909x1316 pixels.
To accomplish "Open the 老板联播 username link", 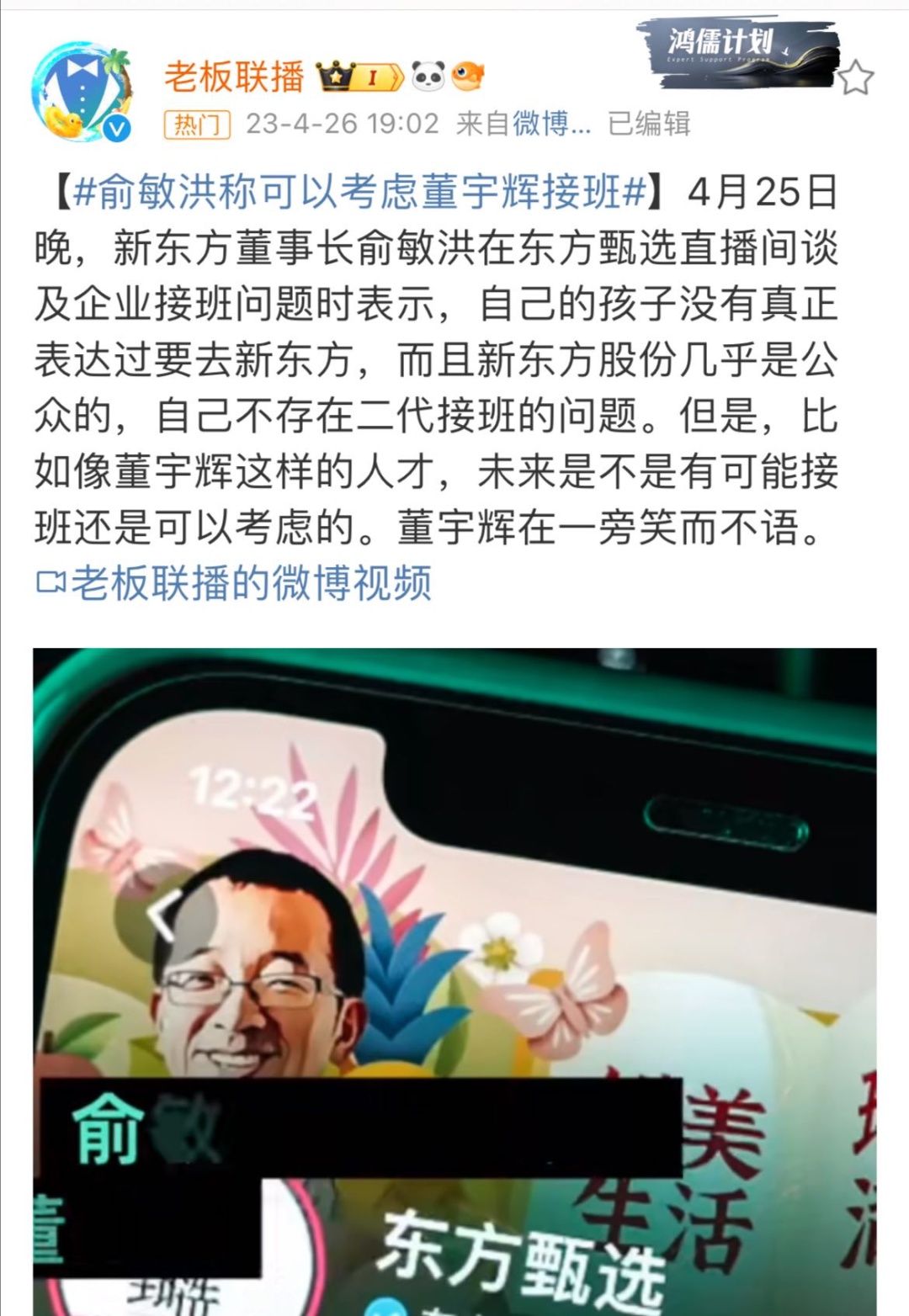I will click(234, 77).
